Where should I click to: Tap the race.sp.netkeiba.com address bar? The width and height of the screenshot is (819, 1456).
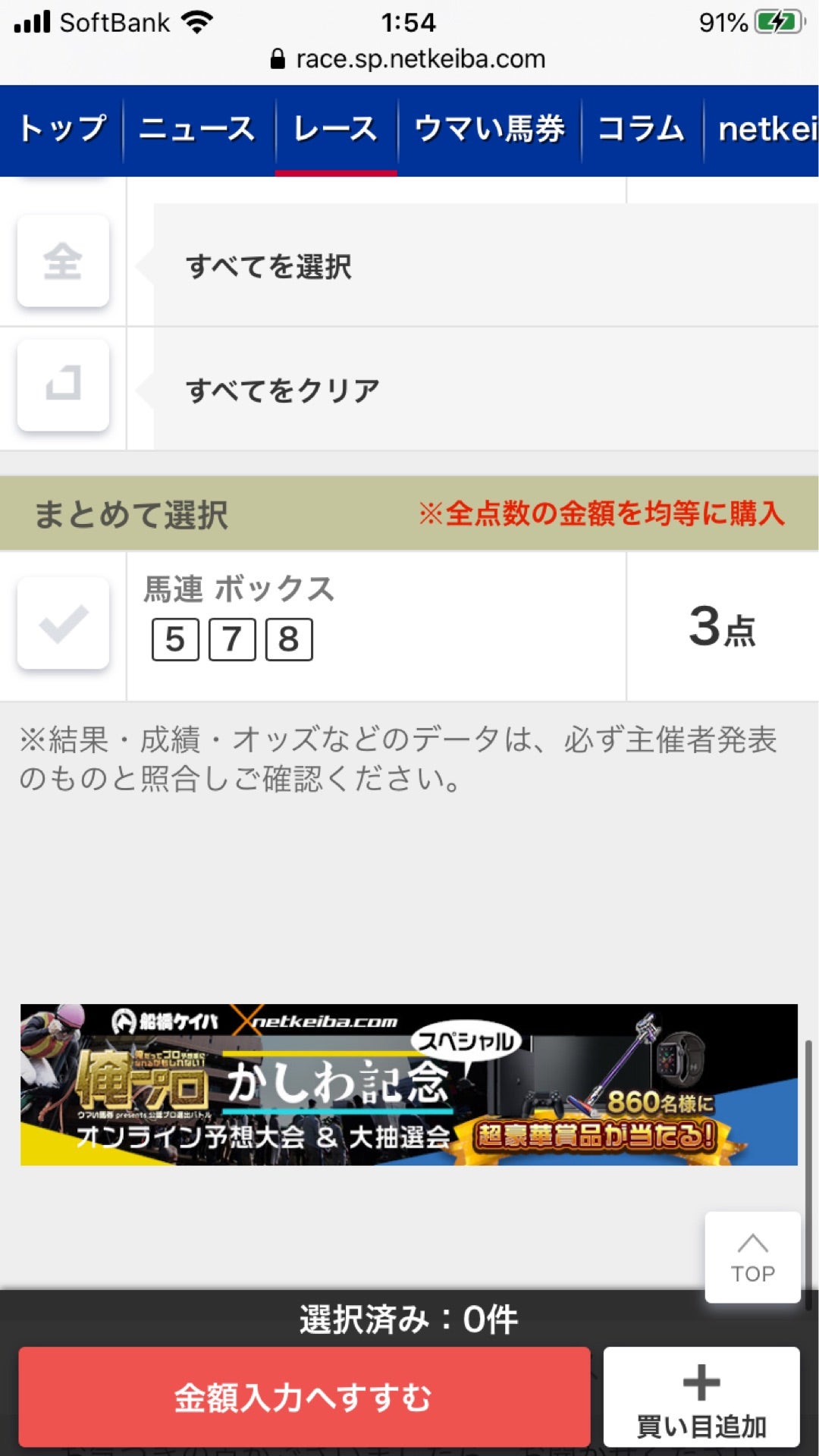409,59
